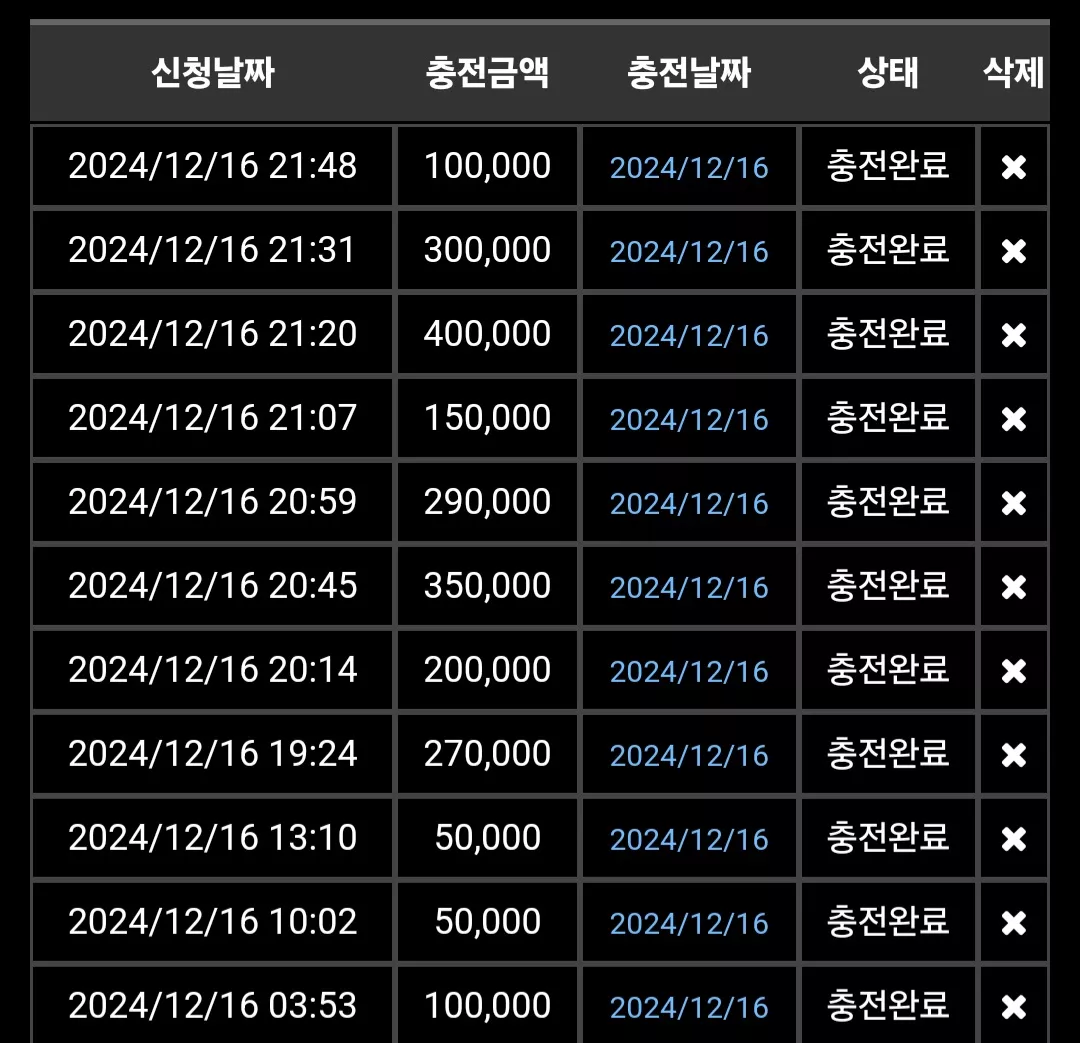Delete the 21:31 charge of 300,000
The width and height of the screenshot is (1080, 1043).
1013,251
